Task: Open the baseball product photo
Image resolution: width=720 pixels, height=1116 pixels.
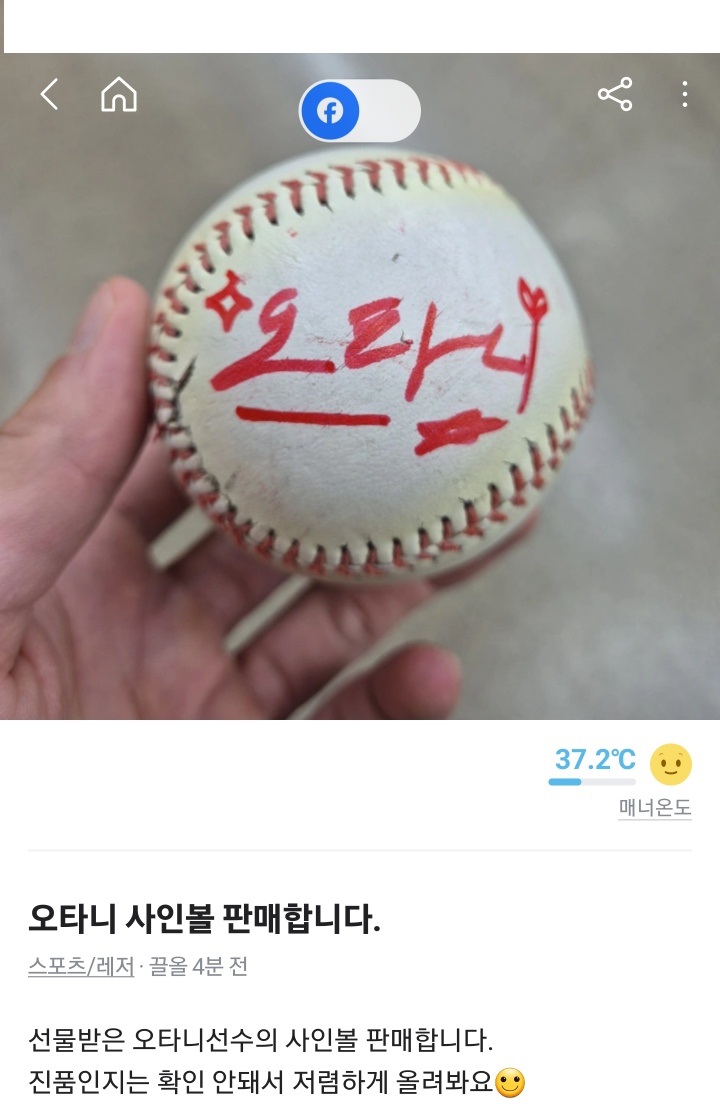Action: pos(370,400)
